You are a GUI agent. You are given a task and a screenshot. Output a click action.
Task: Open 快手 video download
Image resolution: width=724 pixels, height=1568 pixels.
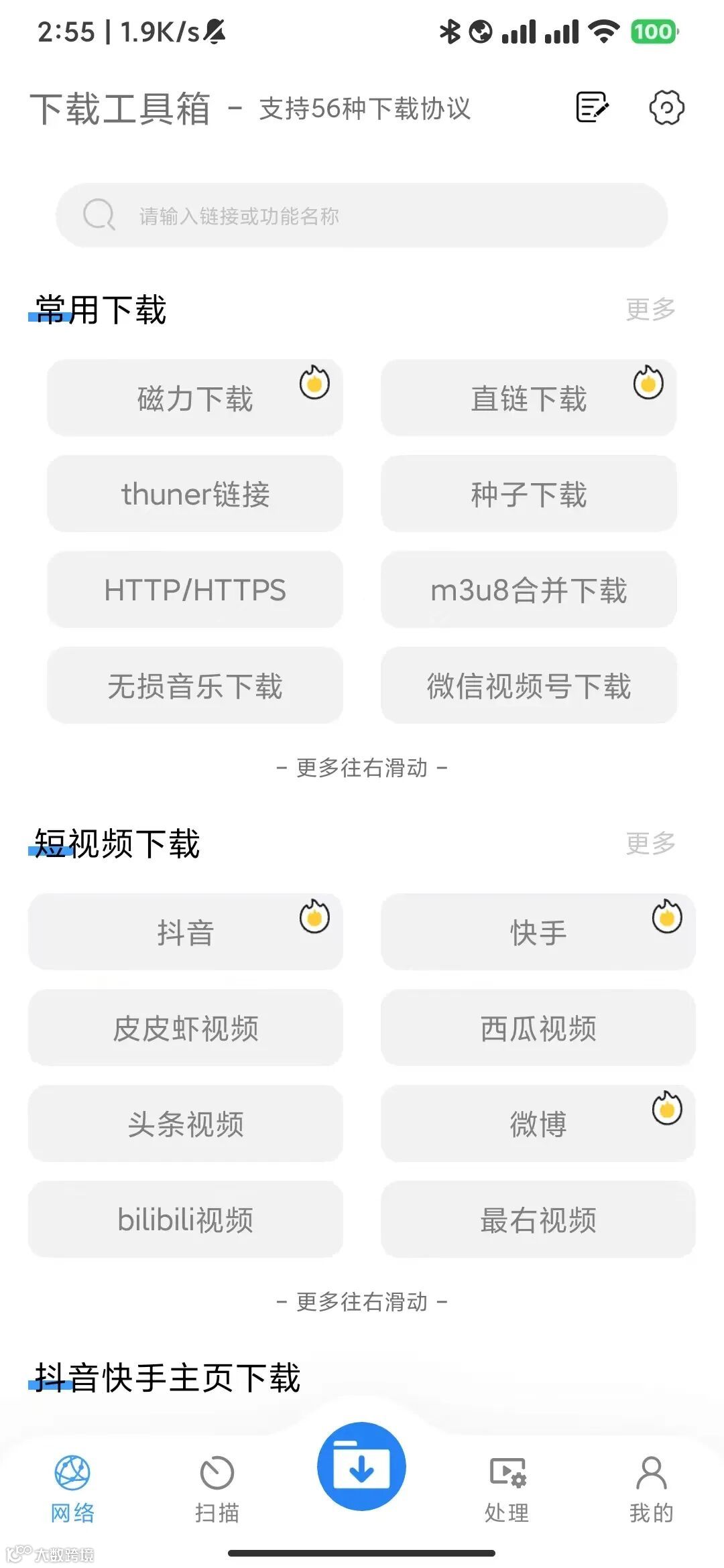[538, 932]
